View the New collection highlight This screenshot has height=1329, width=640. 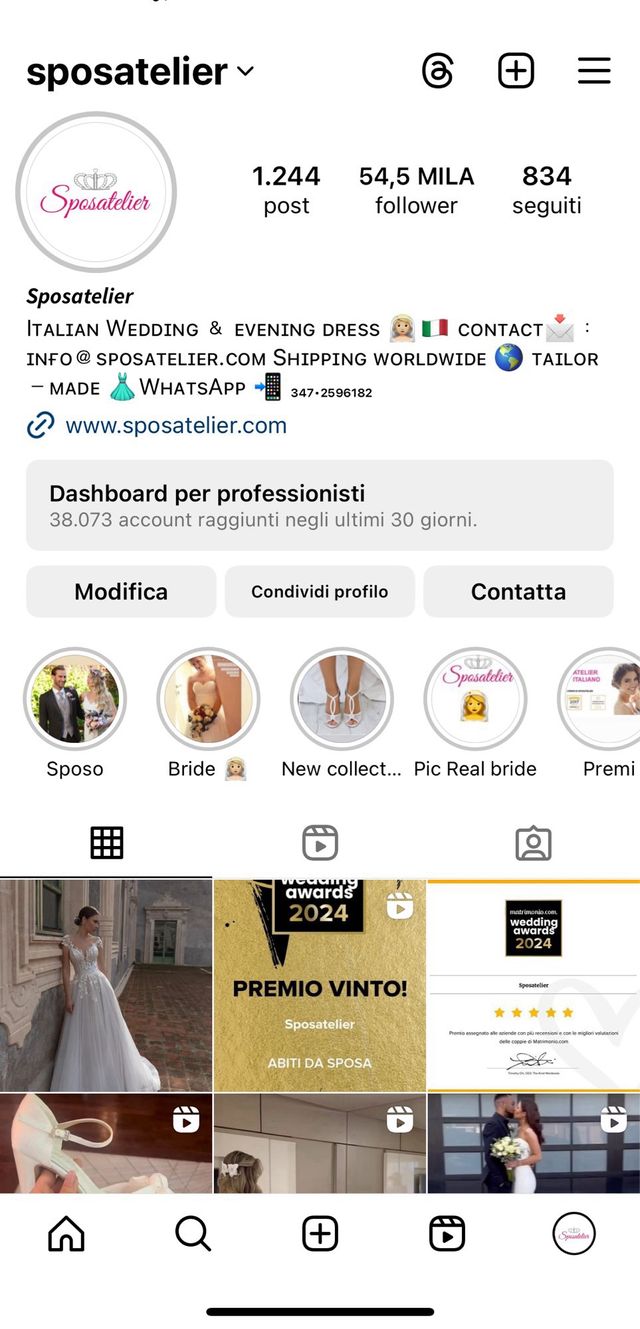point(342,699)
